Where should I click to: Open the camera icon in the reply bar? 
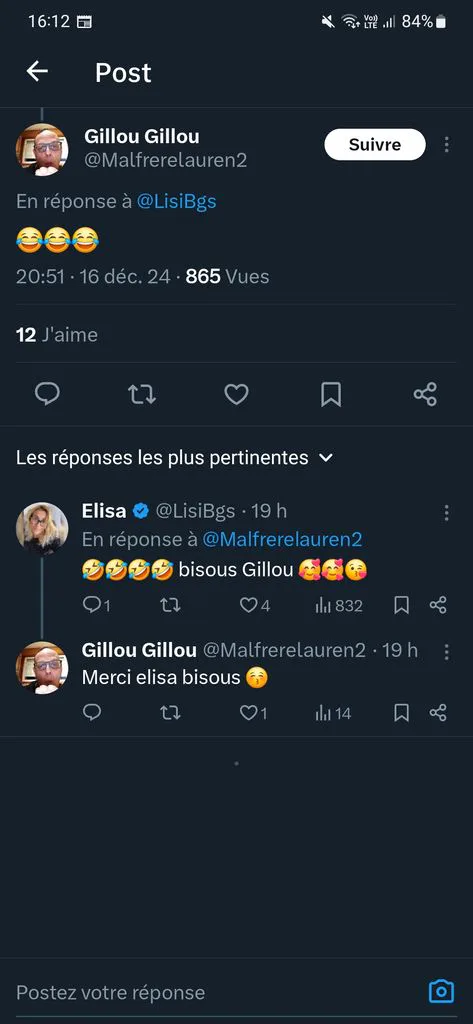[441, 992]
